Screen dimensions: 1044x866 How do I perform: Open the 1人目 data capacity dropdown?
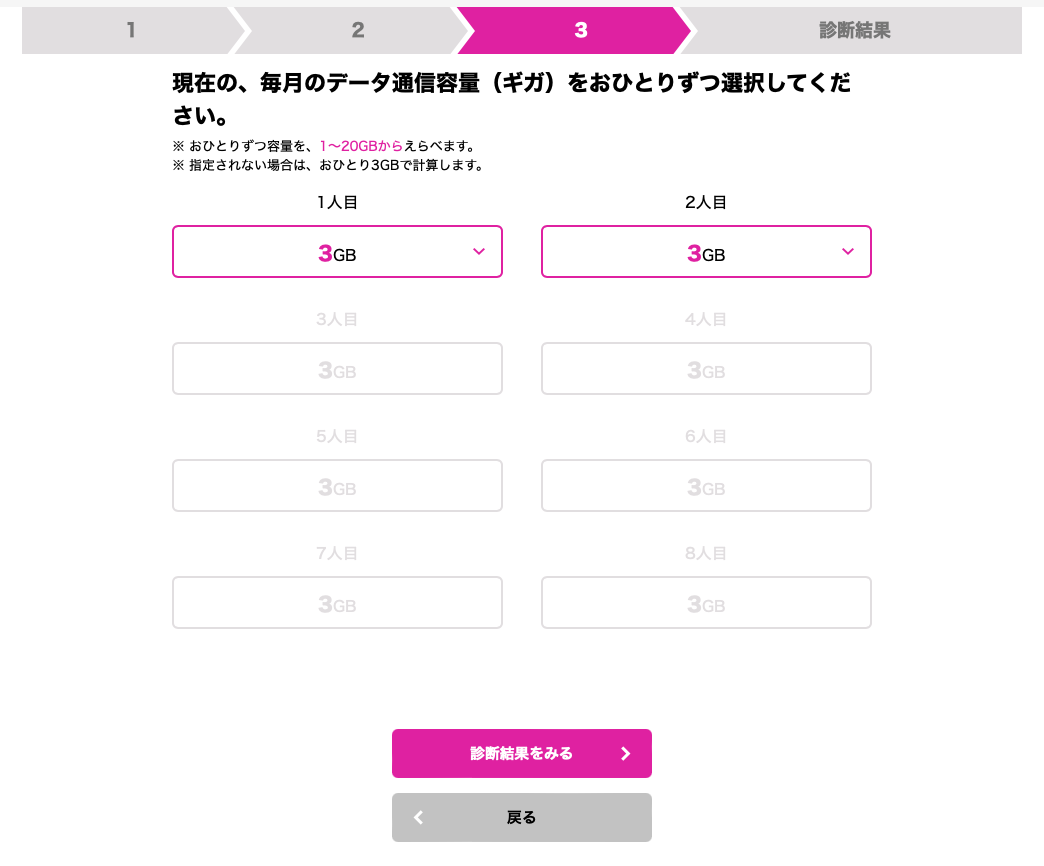[337, 252]
